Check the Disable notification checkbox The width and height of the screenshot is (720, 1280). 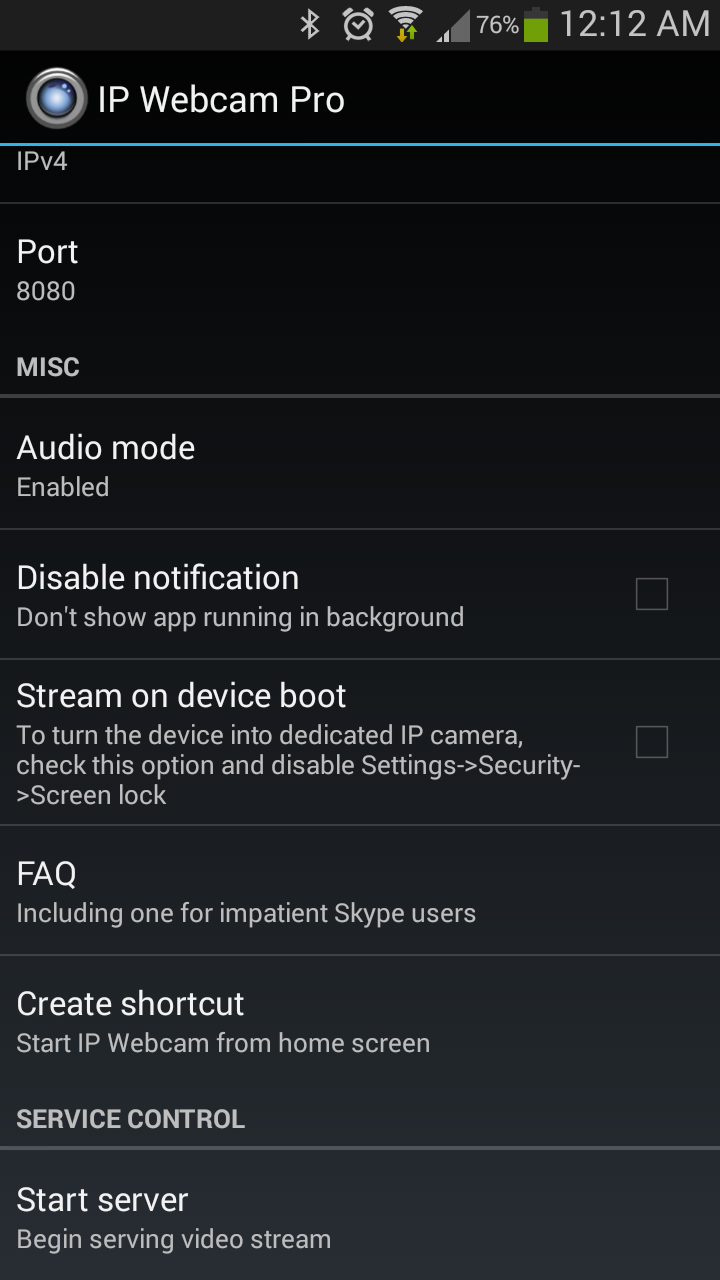(651, 595)
